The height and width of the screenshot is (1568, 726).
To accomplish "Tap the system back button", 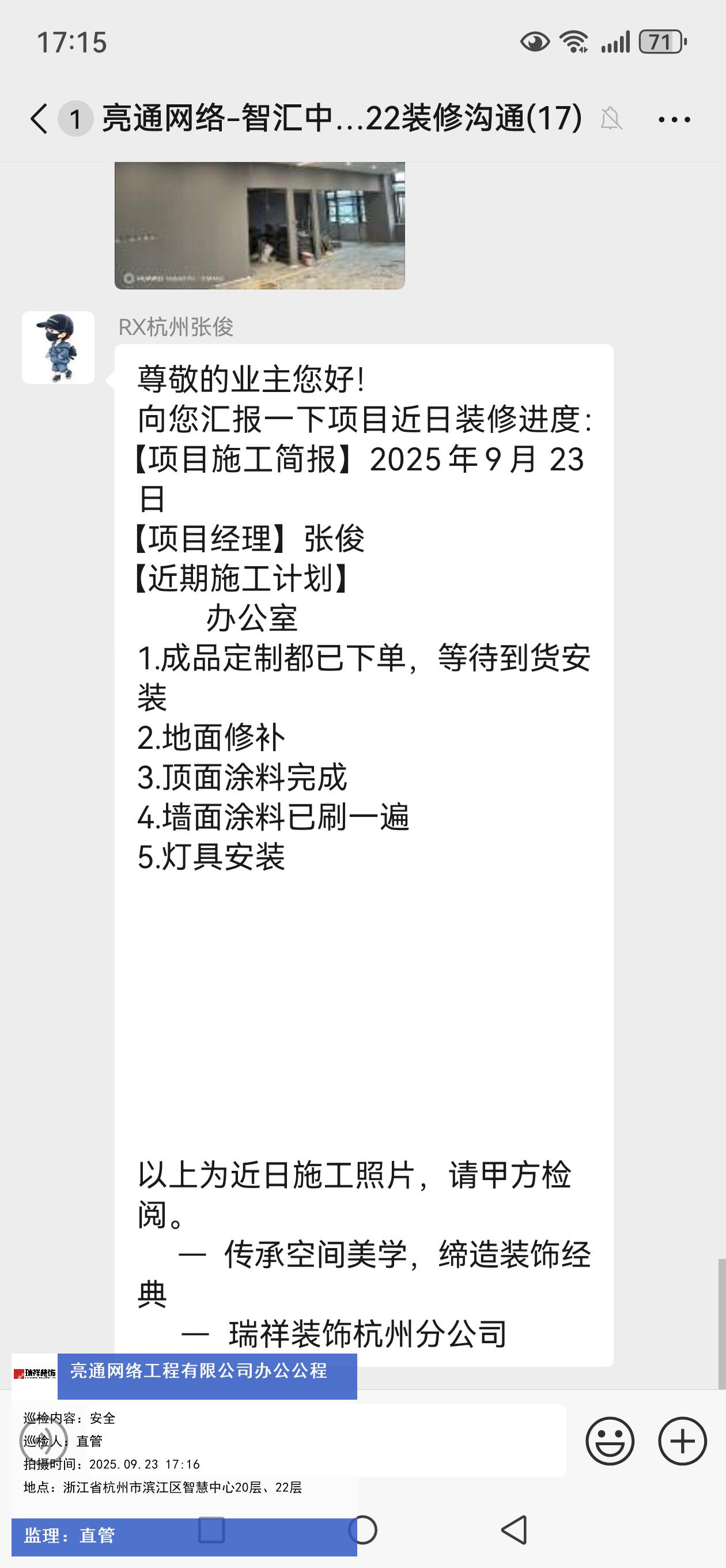I will click(514, 1529).
